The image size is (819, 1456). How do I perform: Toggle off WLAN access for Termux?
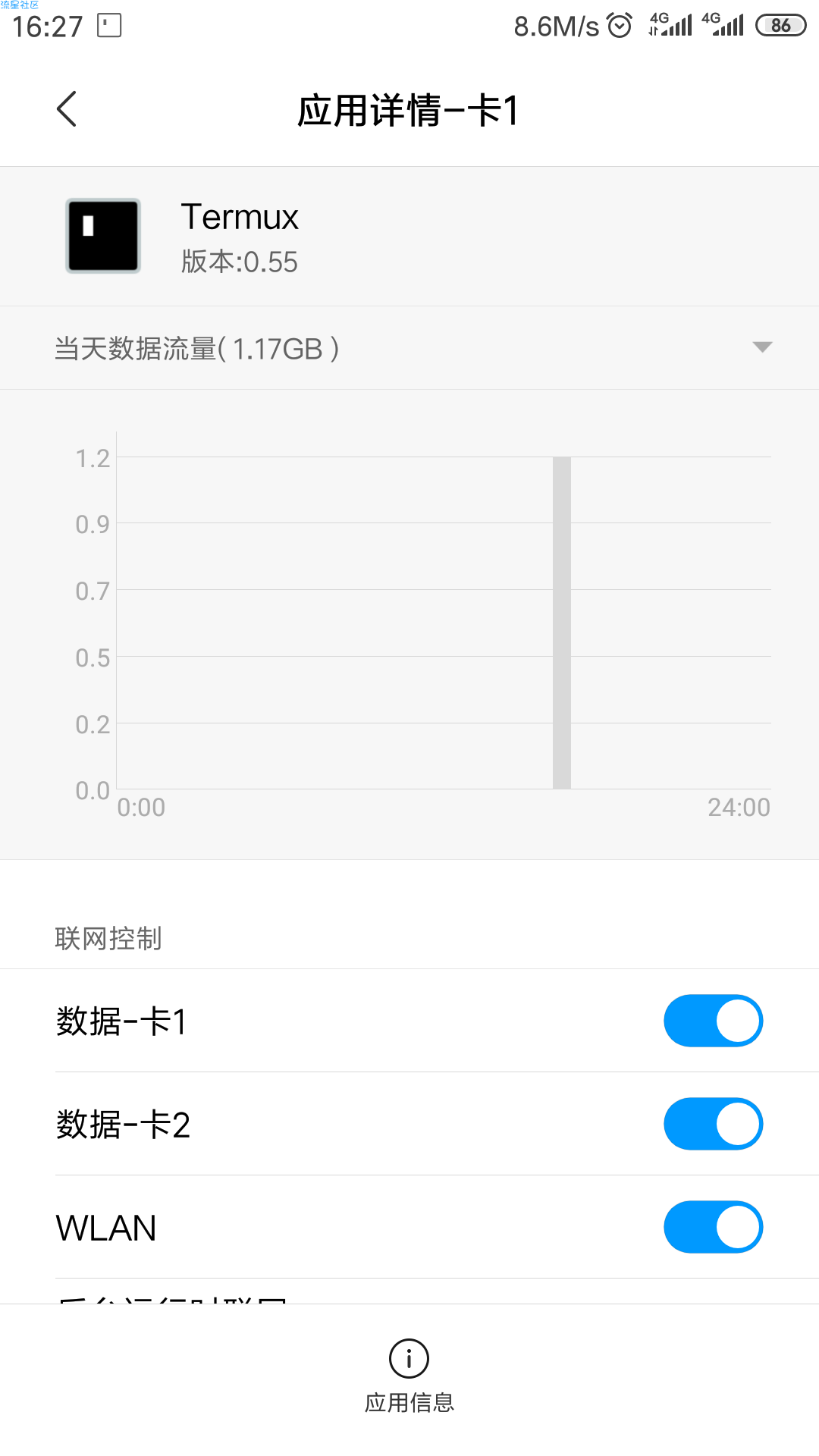[x=713, y=1227]
